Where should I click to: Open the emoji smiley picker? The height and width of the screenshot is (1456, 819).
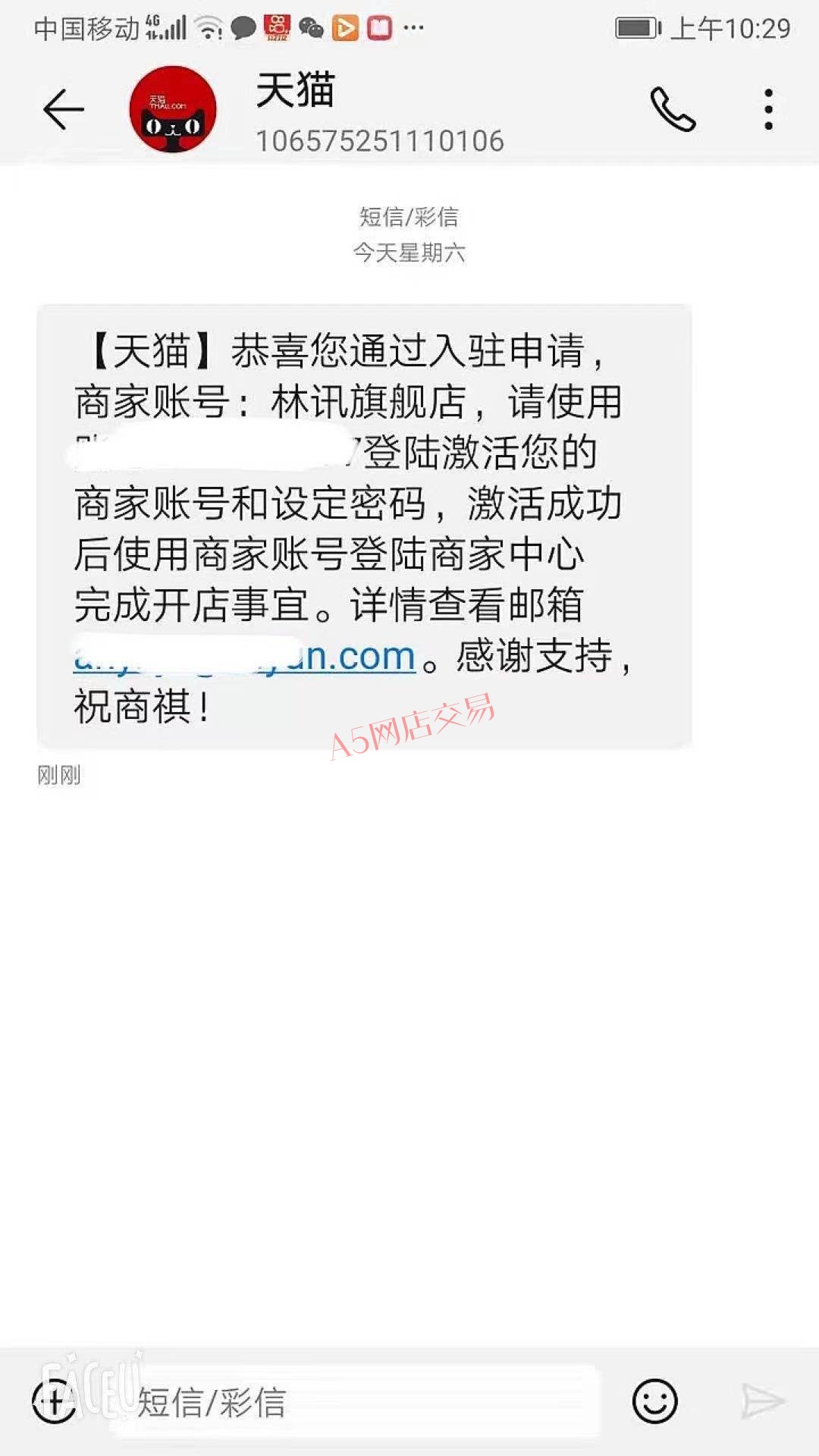654,1401
